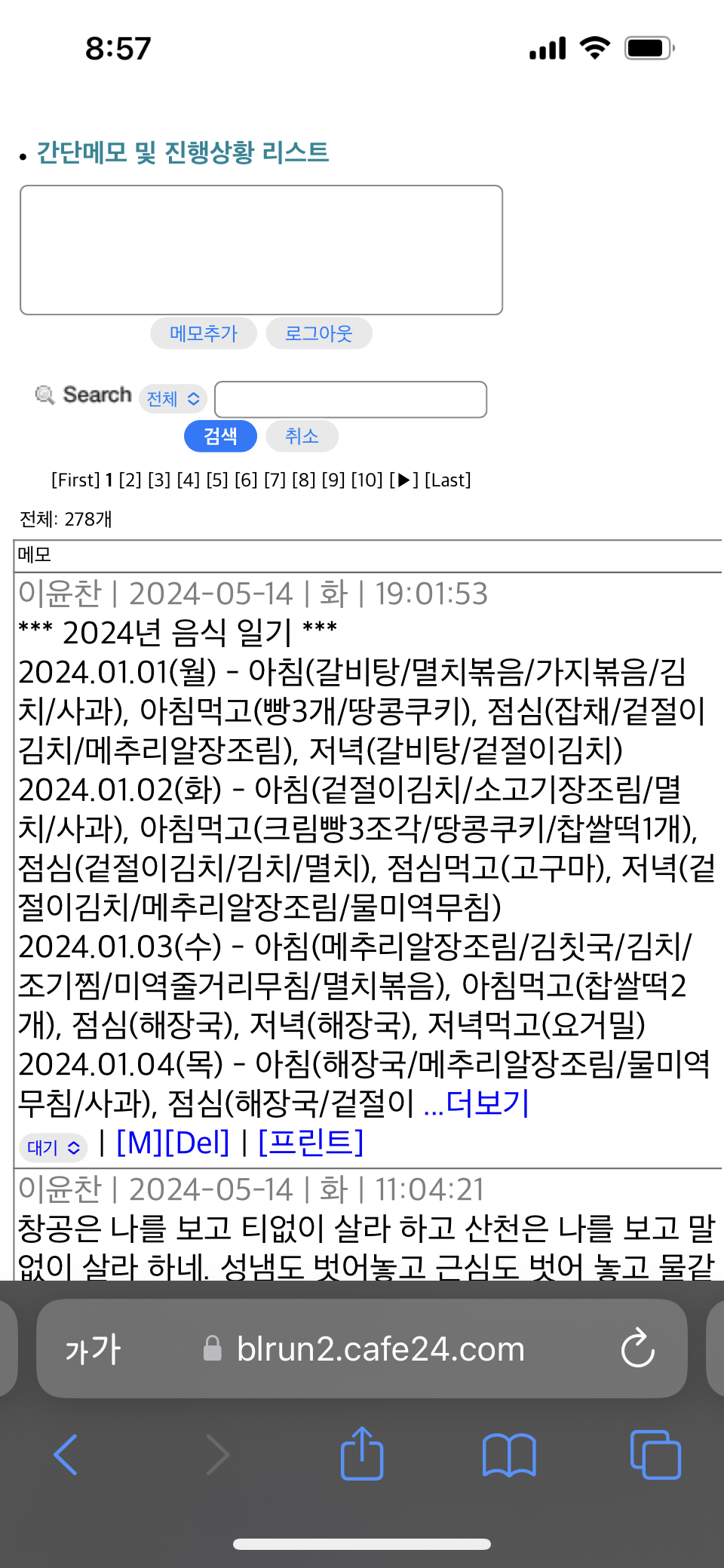The image size is (724, 1568).
Task: Tap the [▶] next pages arrow
Action: 404,480
